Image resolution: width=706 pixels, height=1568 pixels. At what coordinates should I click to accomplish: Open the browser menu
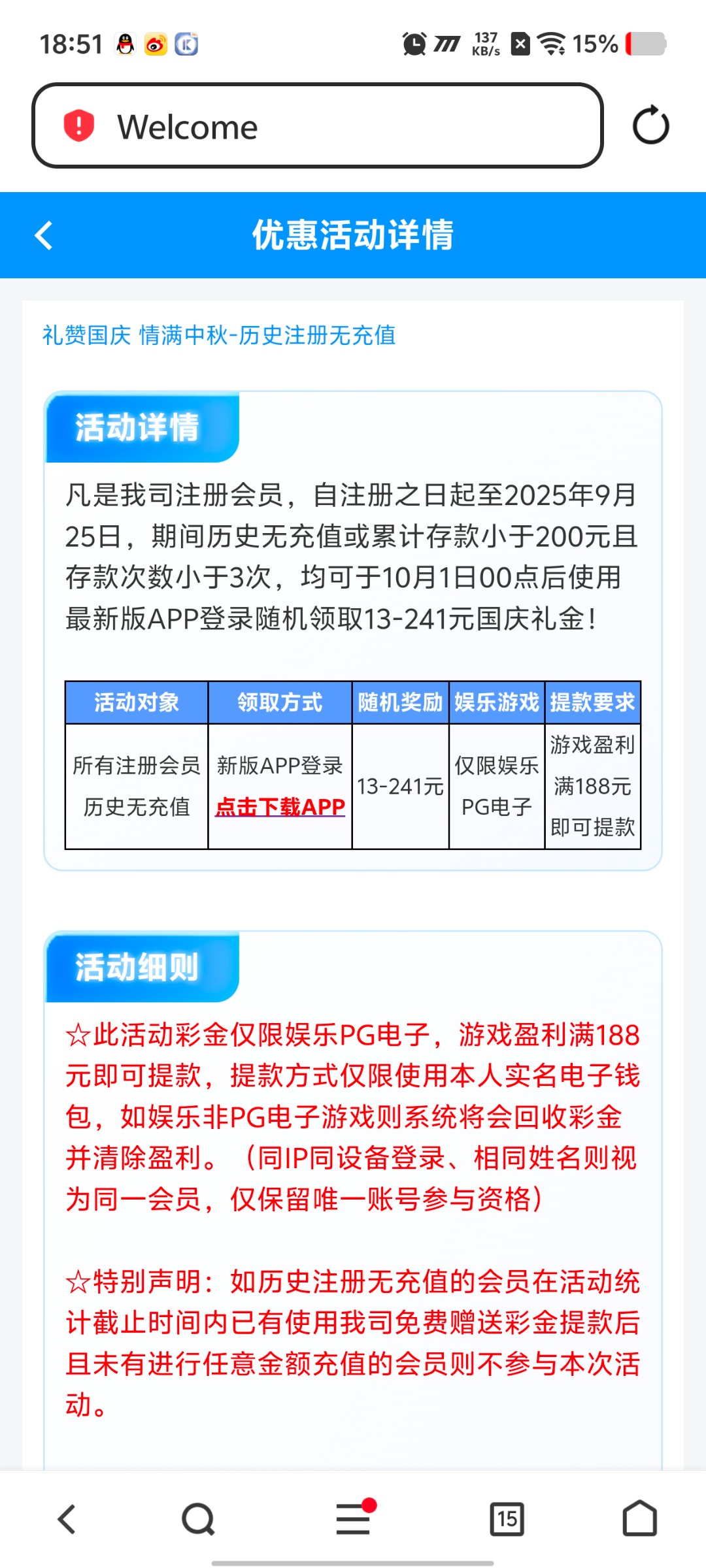tap(354, 1518)
